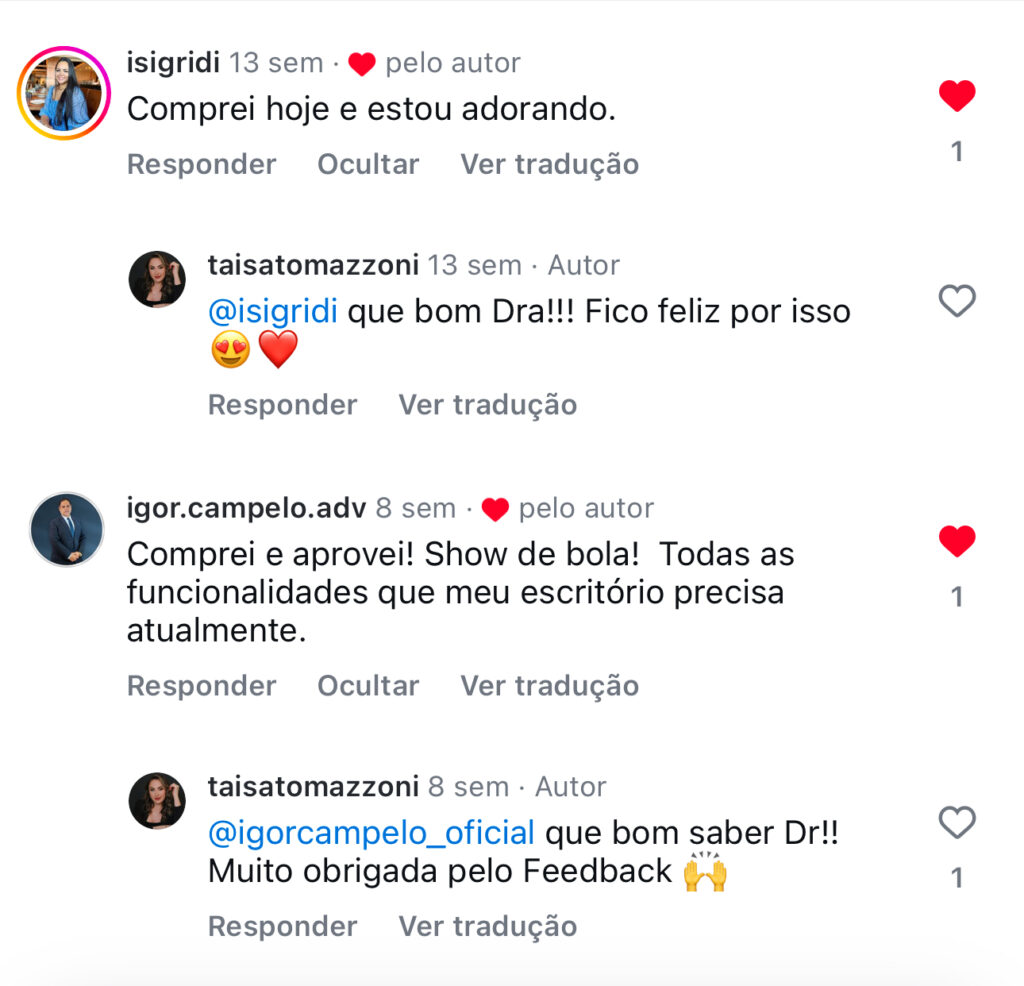Screen dimensions: 1024x986
Task: See translation of taisatomazzoni's 13 sem reply
Action: tap(488, 405)
